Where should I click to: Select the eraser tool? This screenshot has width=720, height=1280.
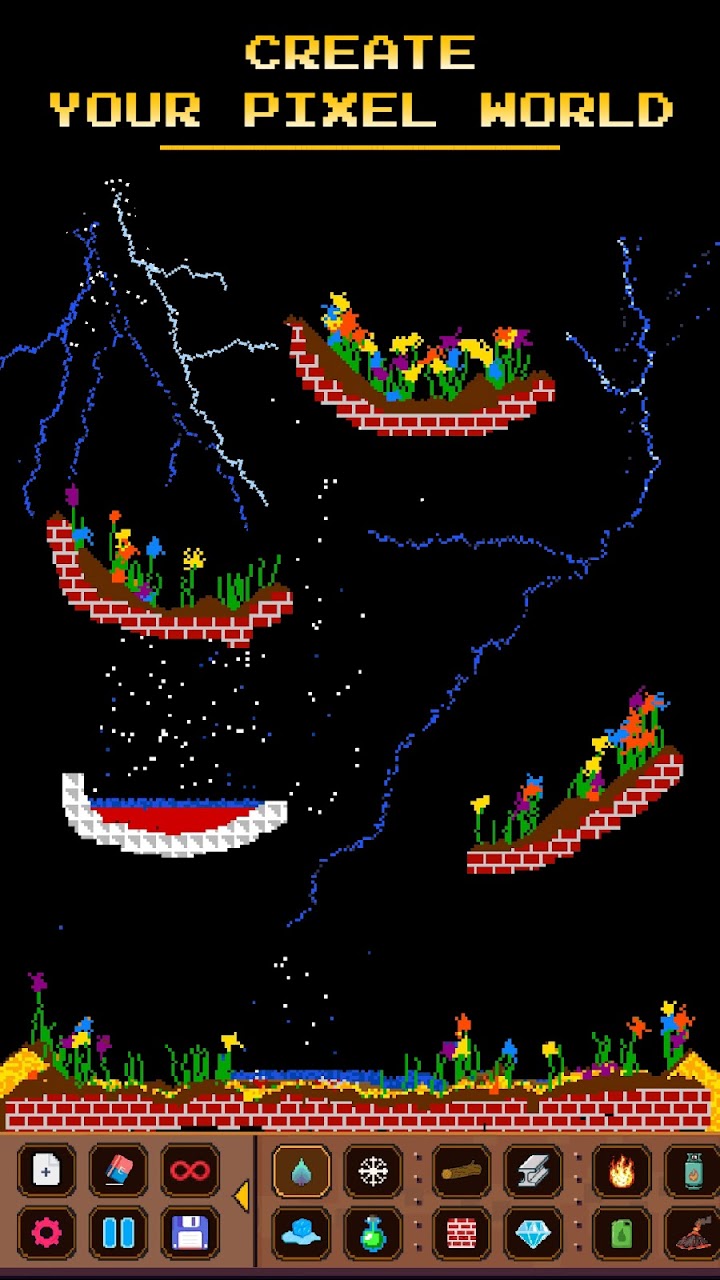click(x=118, y=1170)
